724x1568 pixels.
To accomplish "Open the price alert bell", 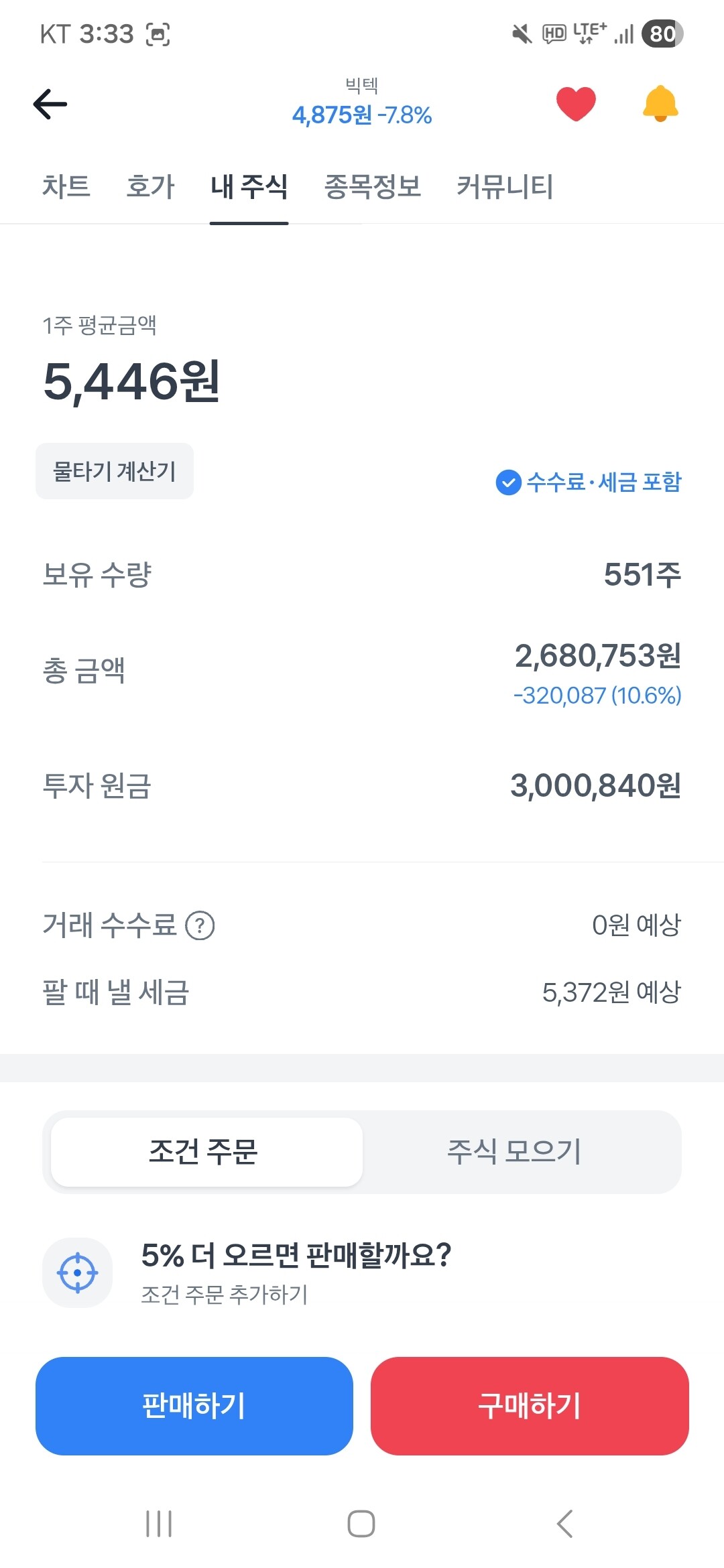I will (x=660, y=104).
